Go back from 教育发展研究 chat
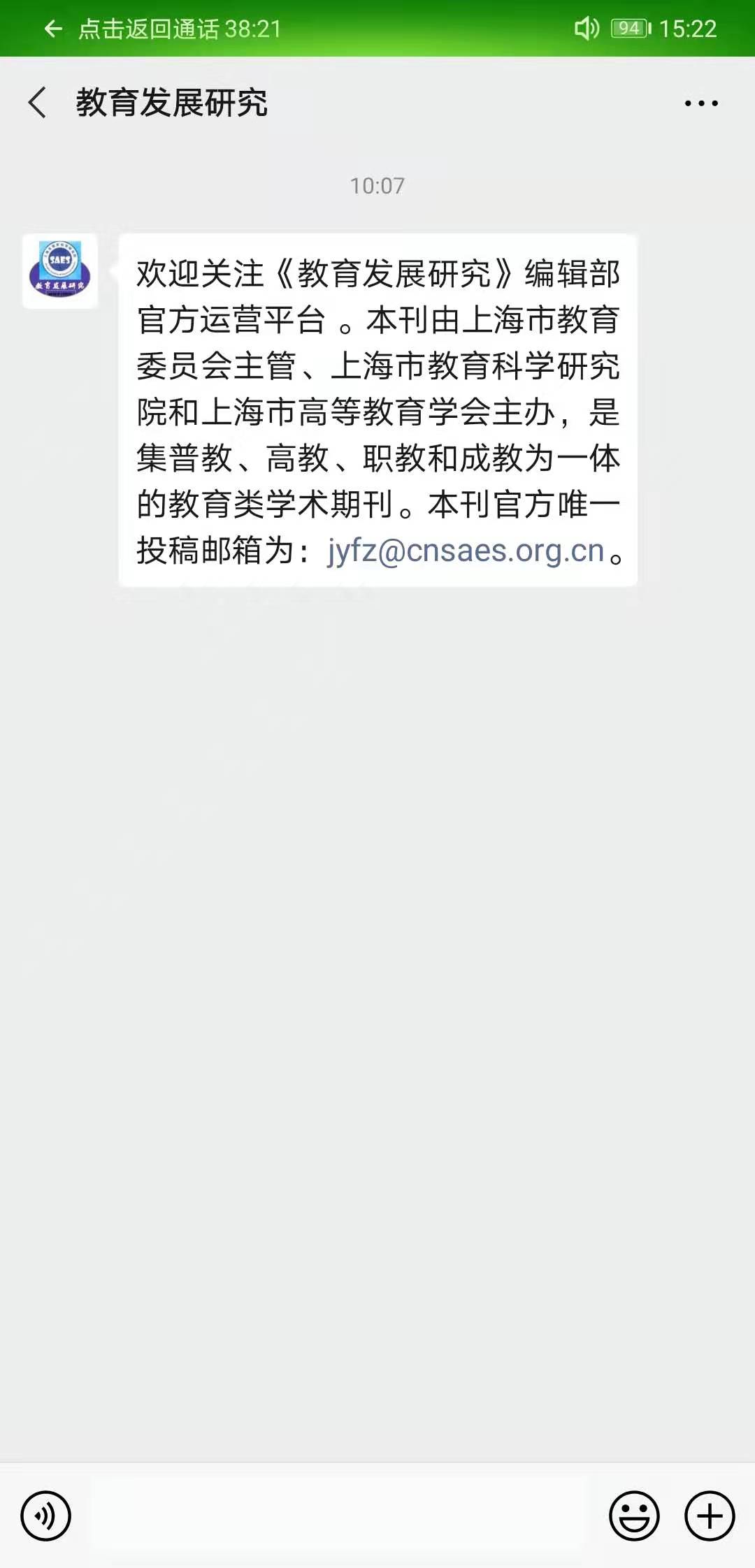Image resolution: width=755 pixels, height=1568 pixels. [38, 103]
